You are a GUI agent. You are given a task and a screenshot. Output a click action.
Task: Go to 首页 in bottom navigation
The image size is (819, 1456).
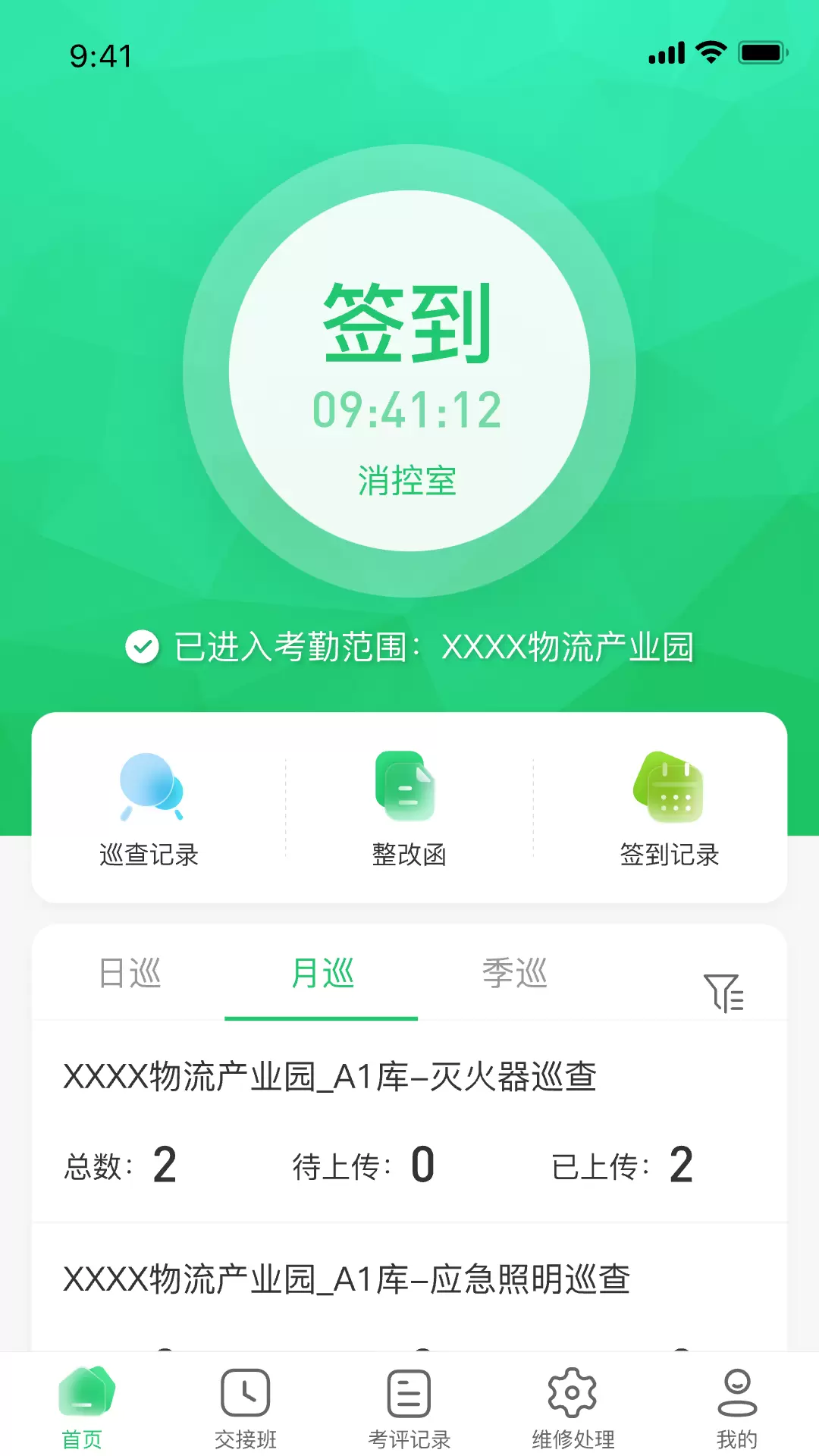(x=82, y=1407)
